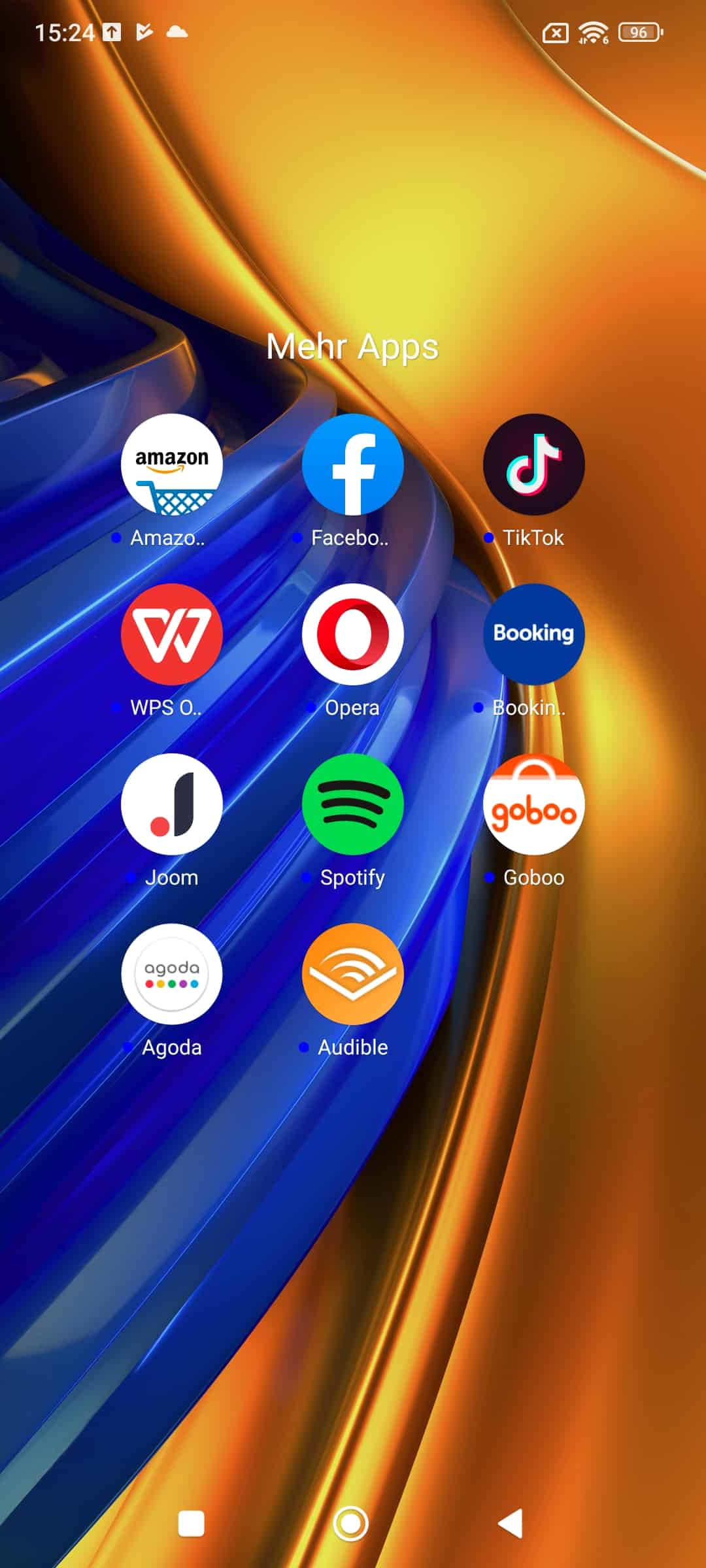The height and width of the screenshot is (1568, 706).
Task: Open the Opera browser
Action: [x=353, y=634]
